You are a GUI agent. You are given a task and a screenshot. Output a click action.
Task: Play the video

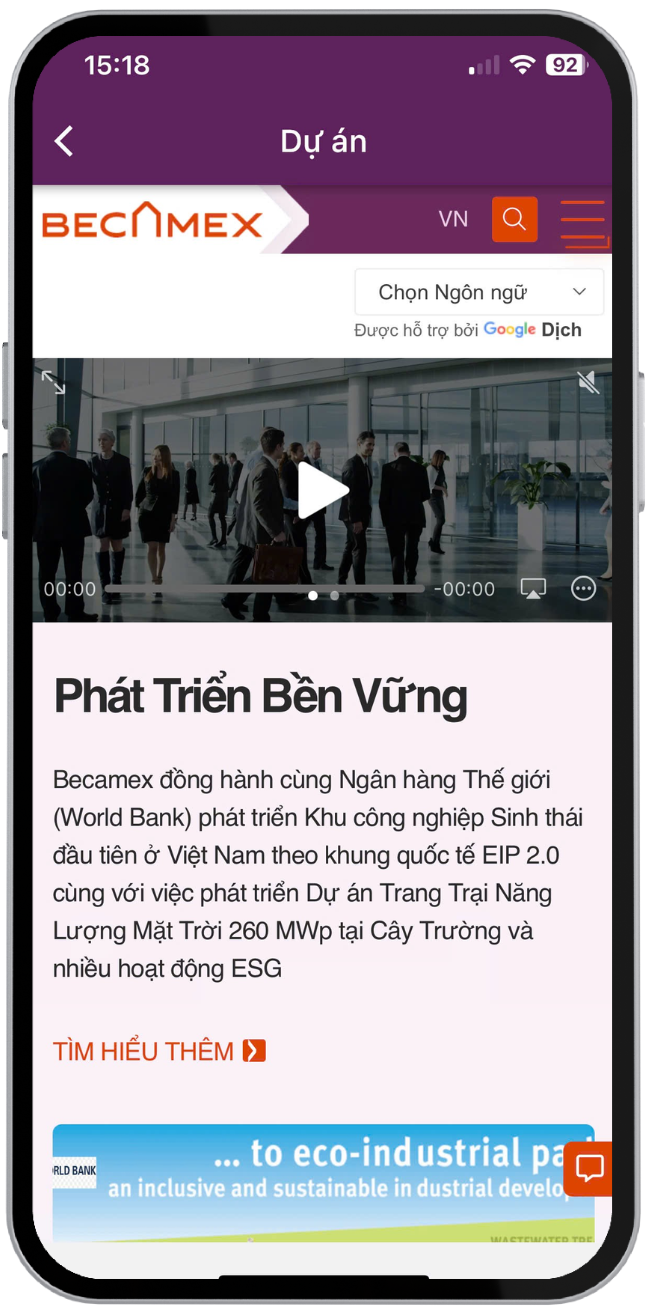(322, 490)
